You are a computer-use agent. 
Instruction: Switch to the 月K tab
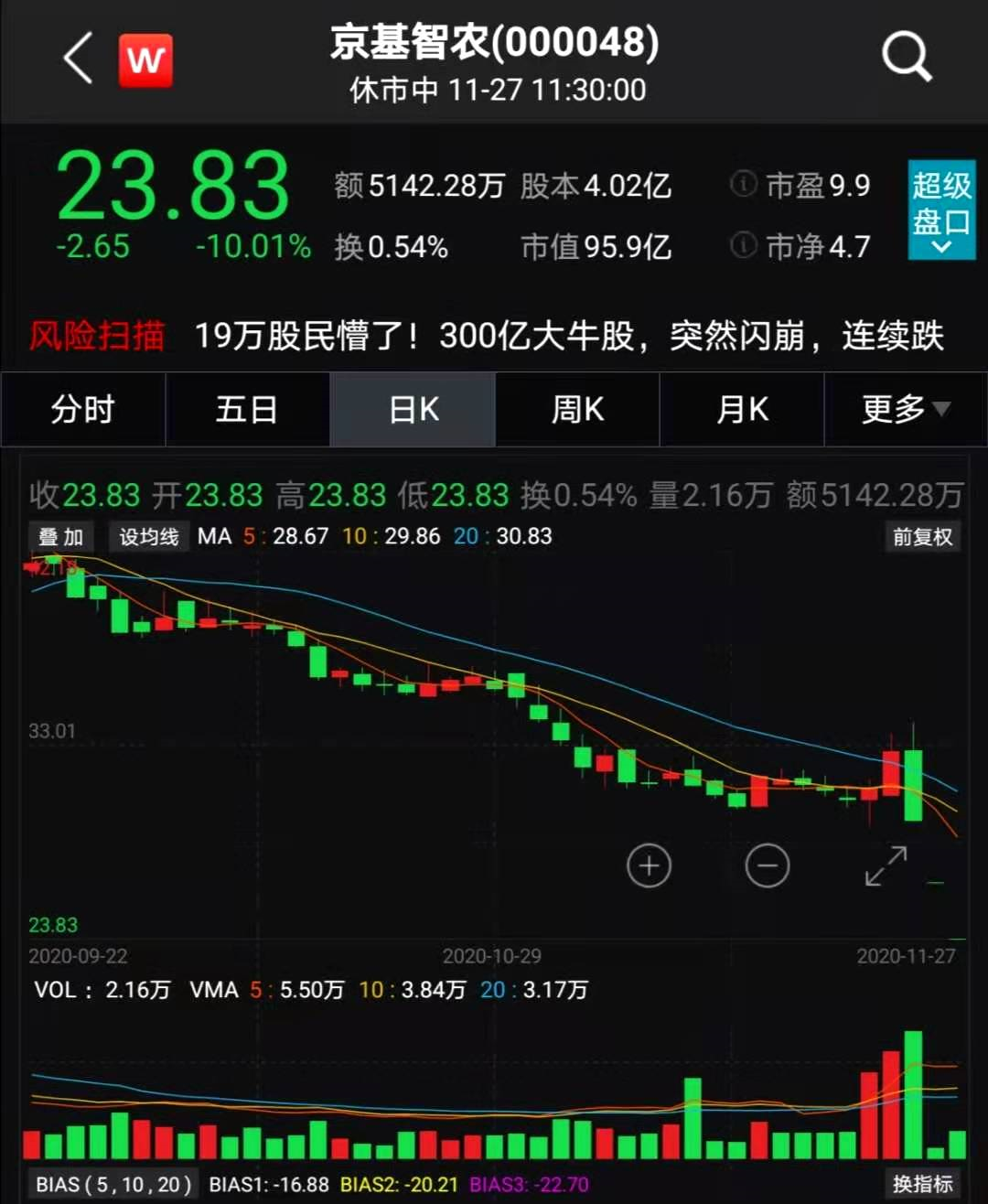[x=742, y=410]
